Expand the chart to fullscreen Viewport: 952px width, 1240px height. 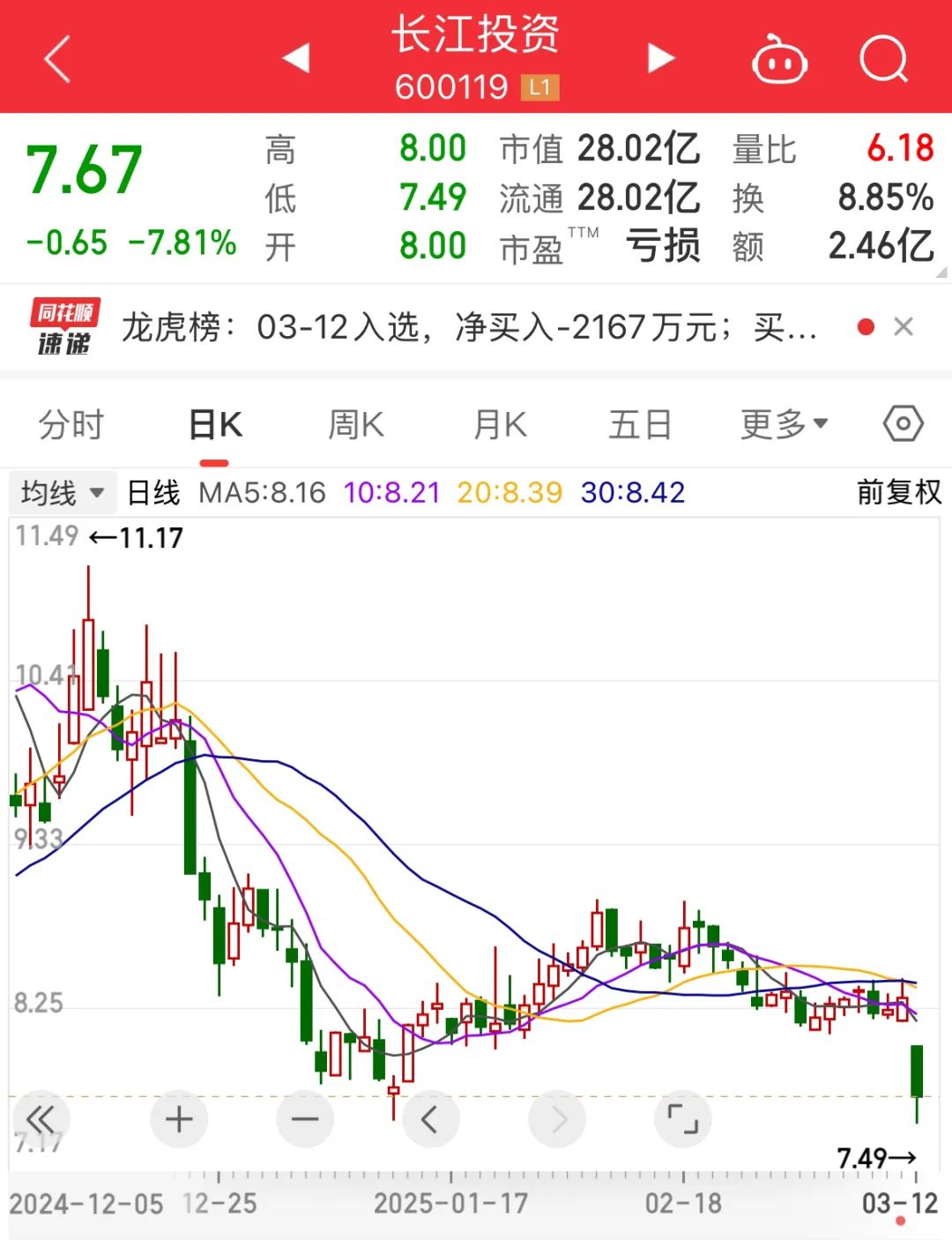pos(682,1119)
